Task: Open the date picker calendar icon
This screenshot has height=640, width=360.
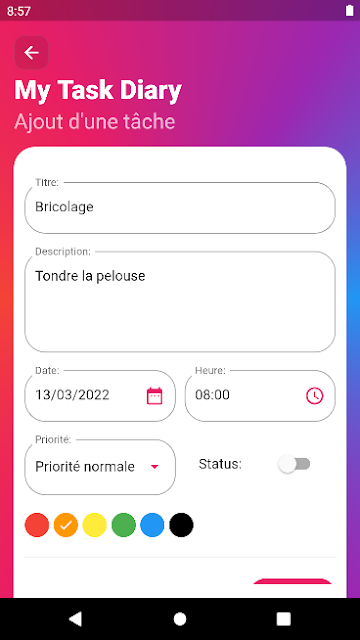Action: pos(155,396)
